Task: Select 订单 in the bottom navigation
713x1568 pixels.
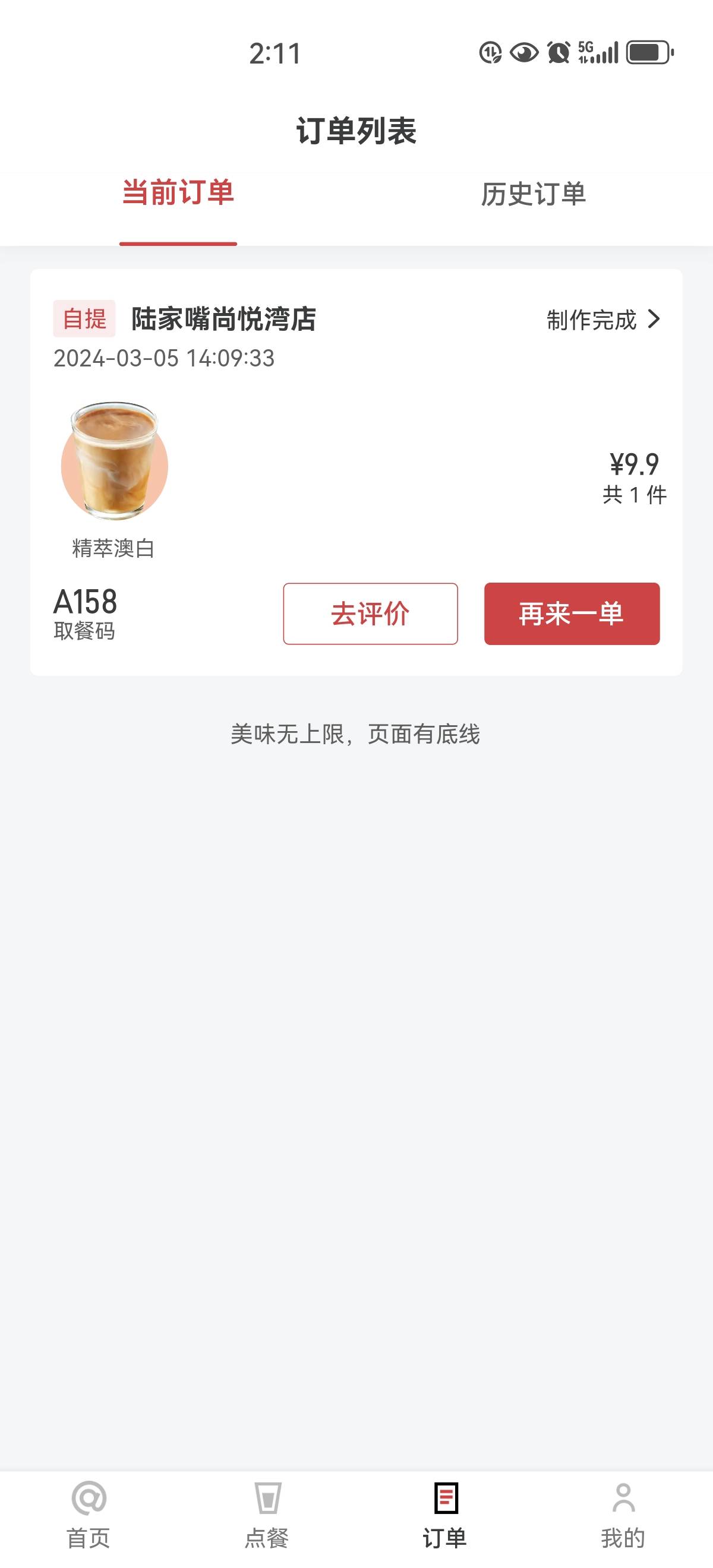Action: pos(445,1516)
